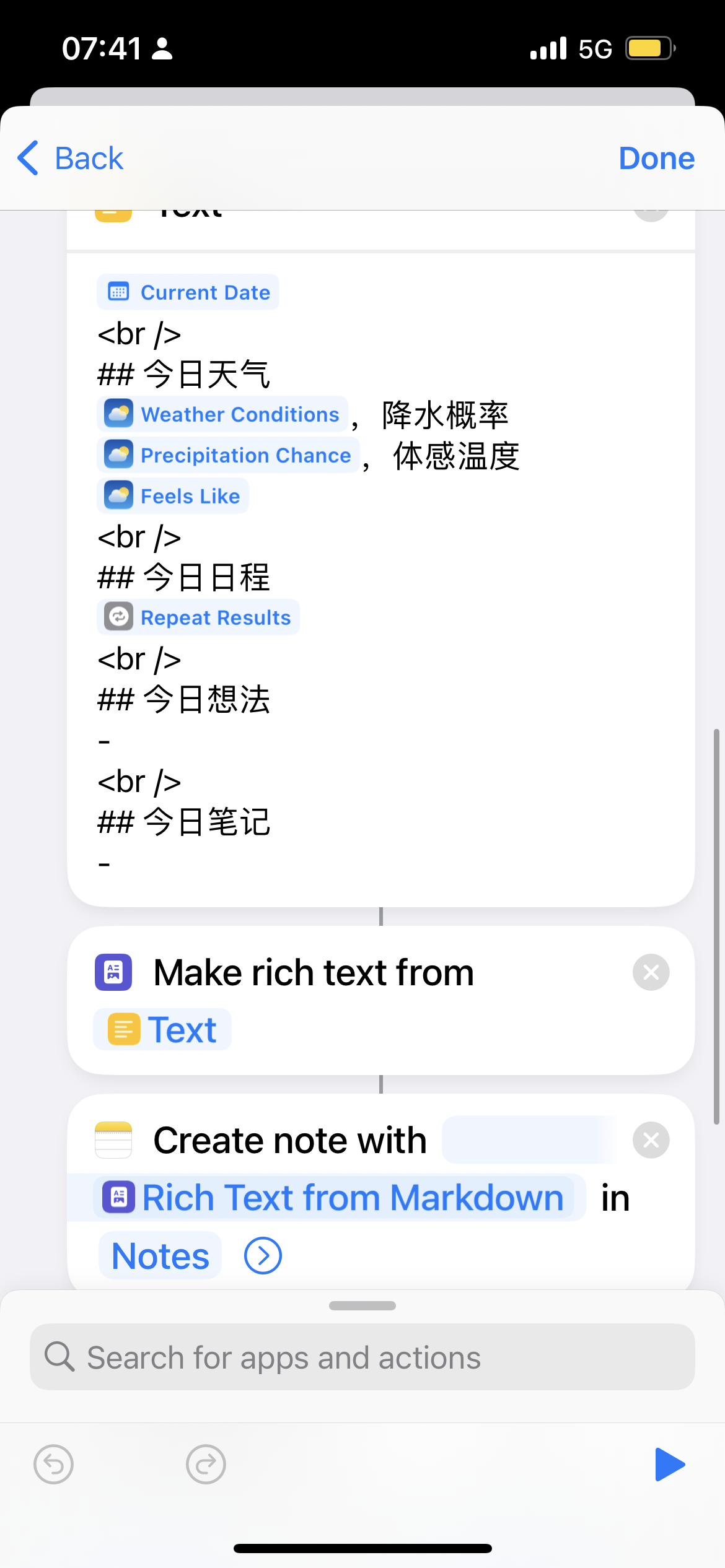Remove the Make rich text action
The height and width of the screenshot is (1568, 725).
(x=651, y=972)
